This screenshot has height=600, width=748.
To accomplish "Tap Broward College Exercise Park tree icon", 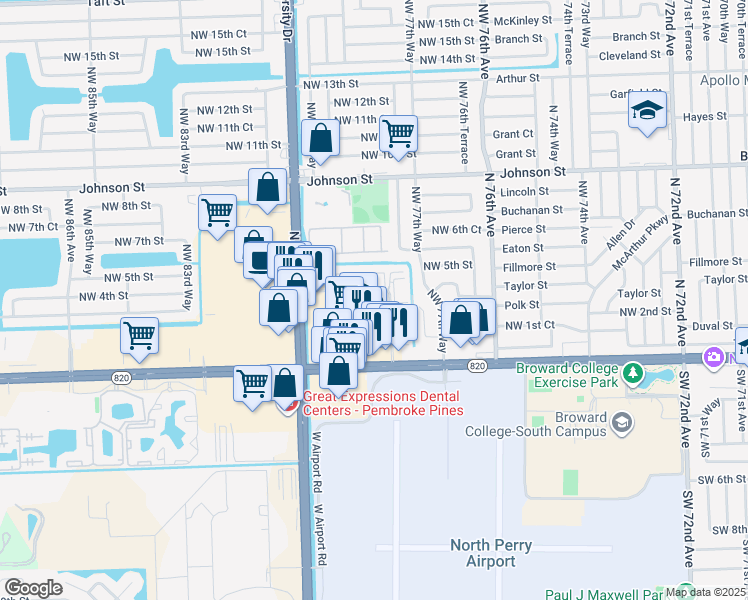I will [633, 372].
